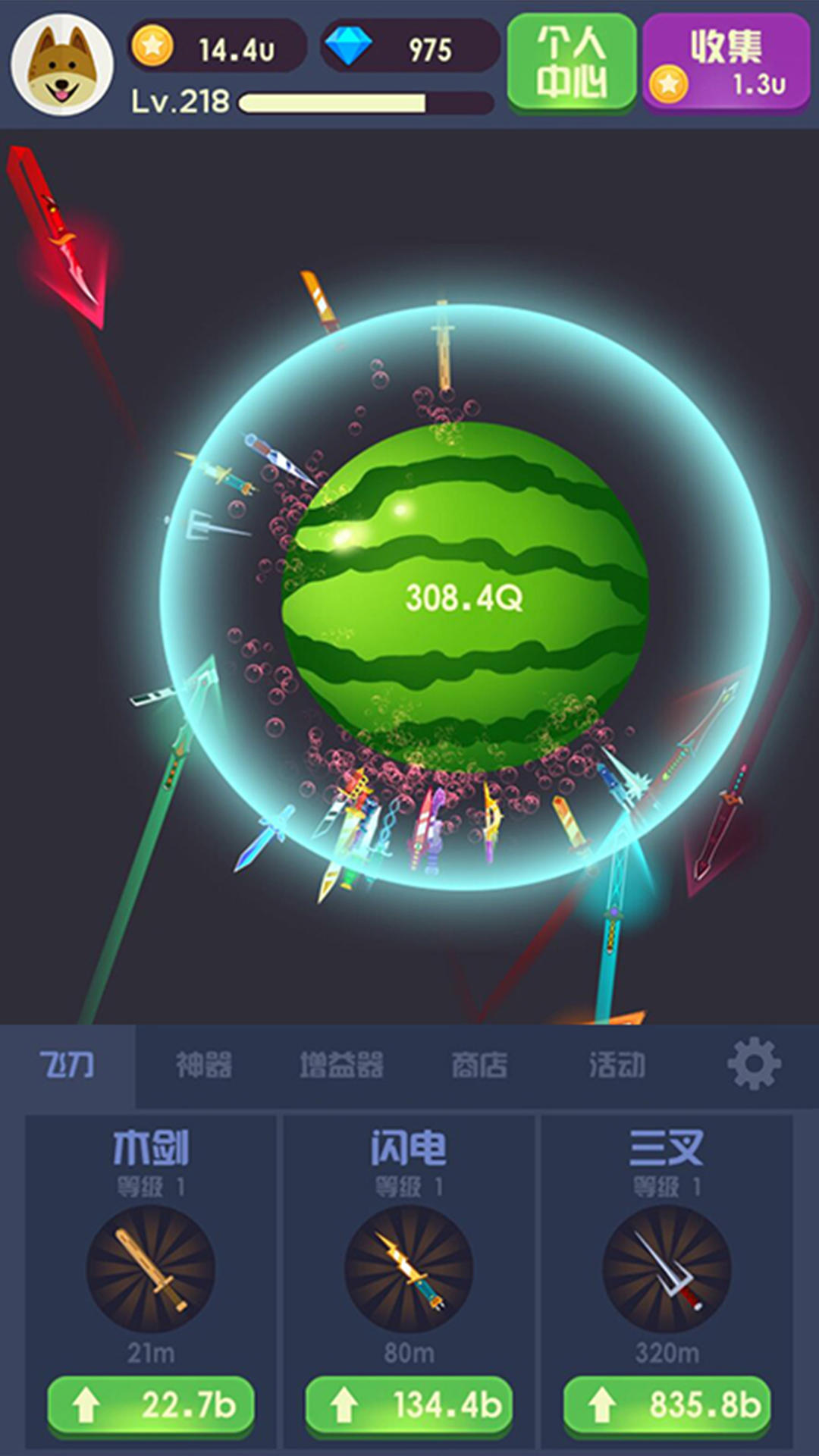Upgrade 木剑 for 22.7b

[x=151, y=1405]
